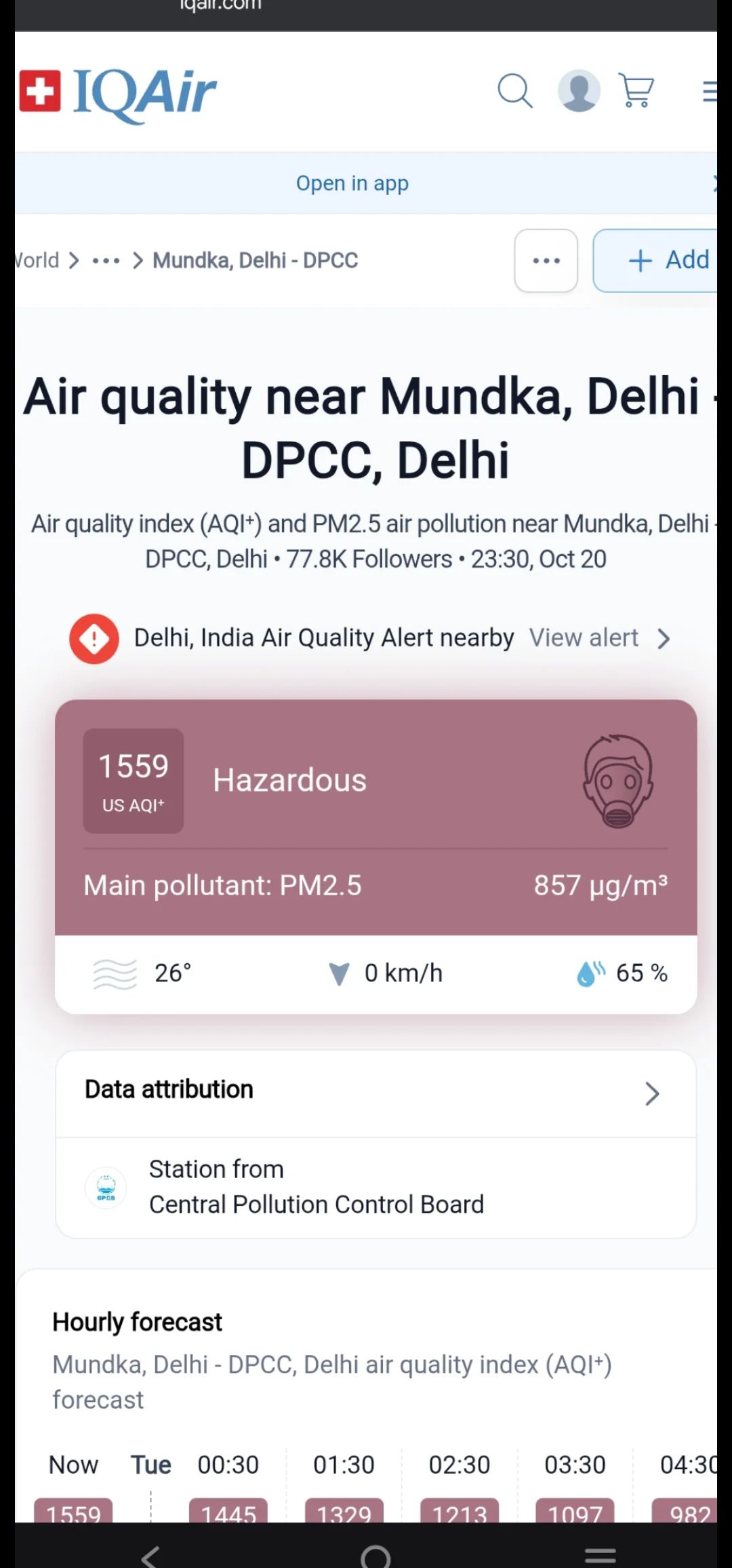
Task: Open the user account profile icon
Action: click(578, 91)
